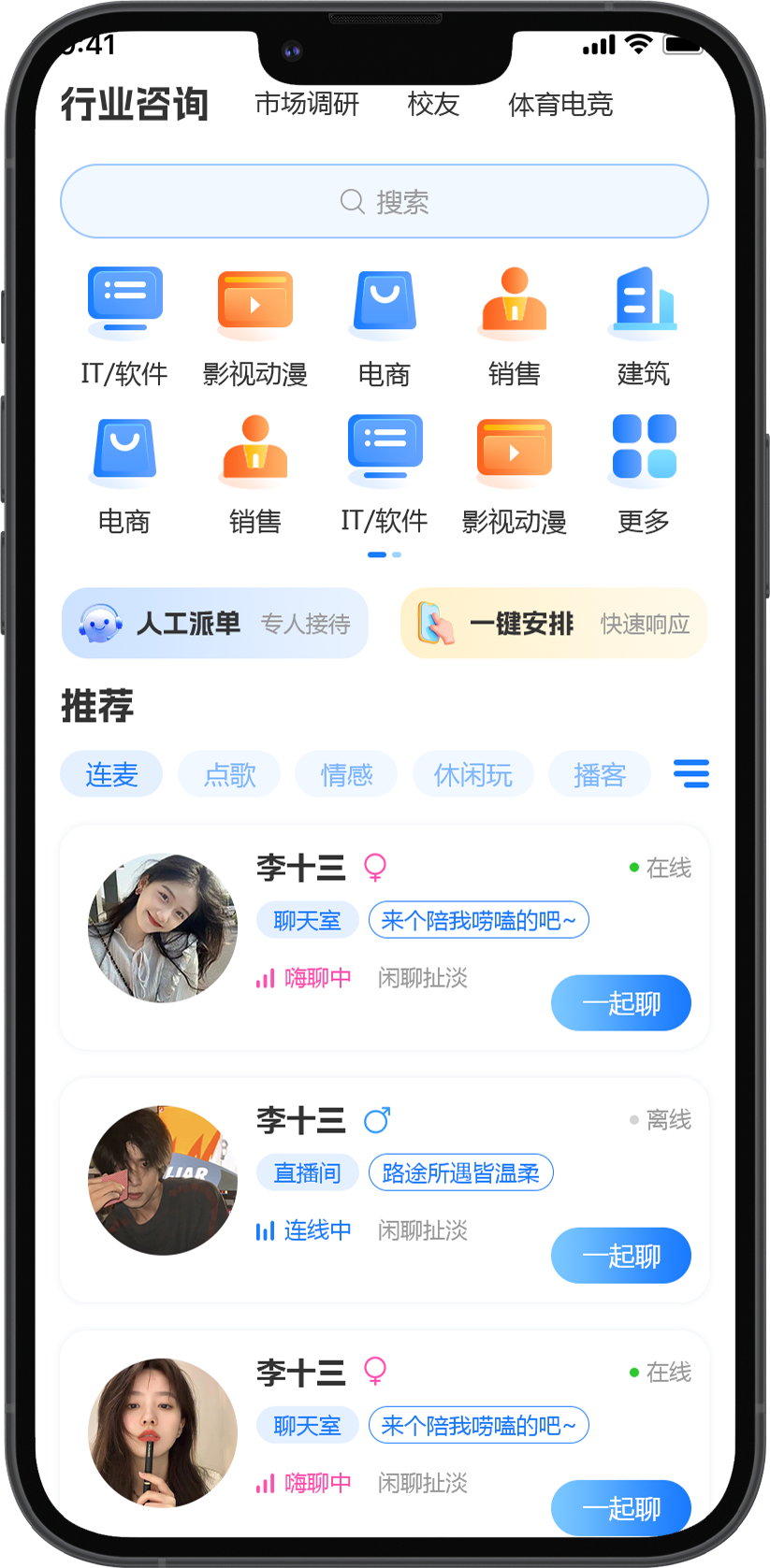770x1568 pixels.
Task: Select the 体育电竞 tab
Action: (x=559, y=104)
